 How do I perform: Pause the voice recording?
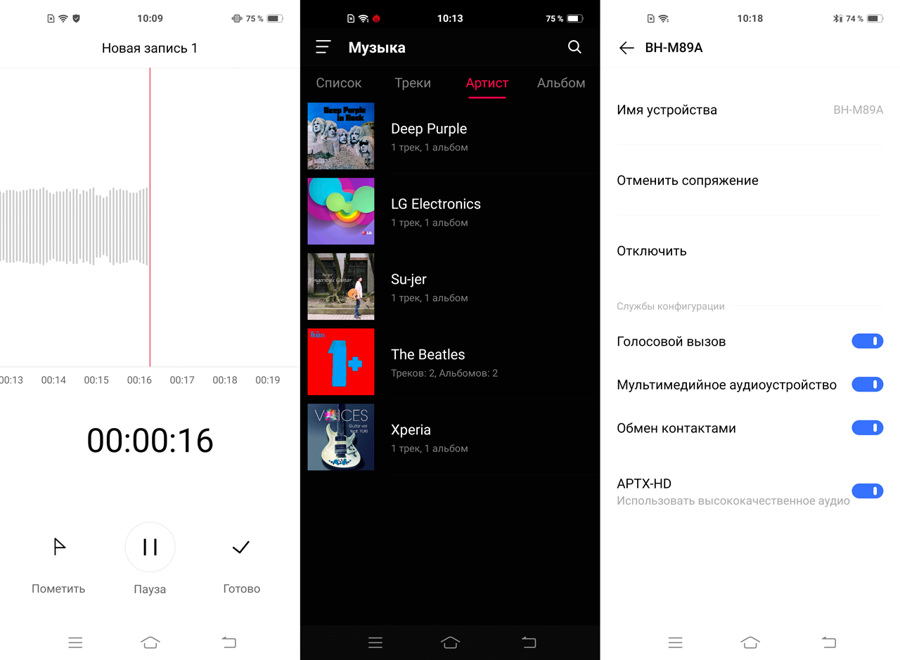[150, 548]
